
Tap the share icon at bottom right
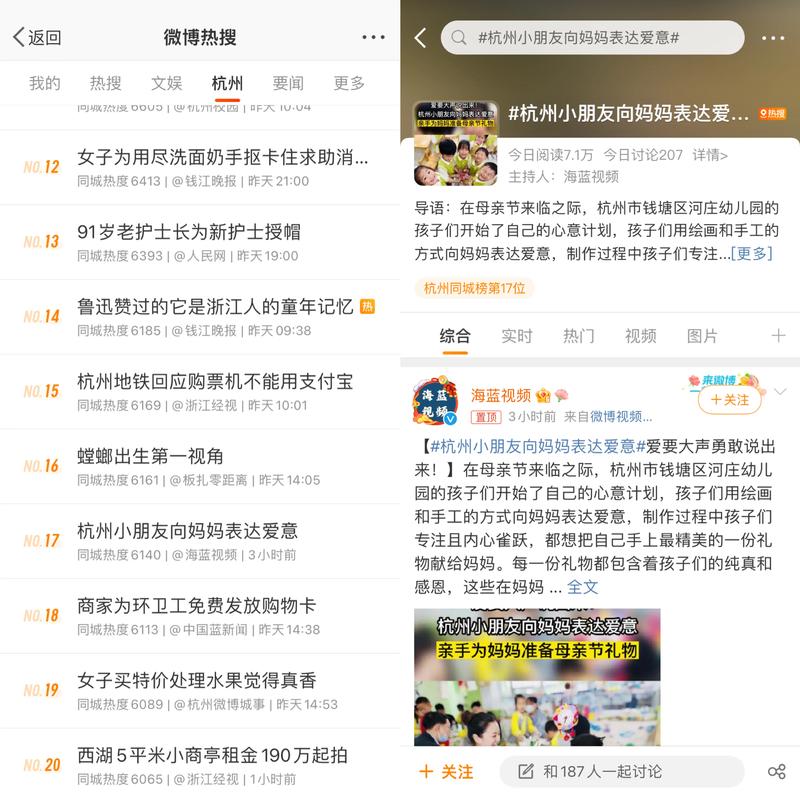click(x=776, y=771)
